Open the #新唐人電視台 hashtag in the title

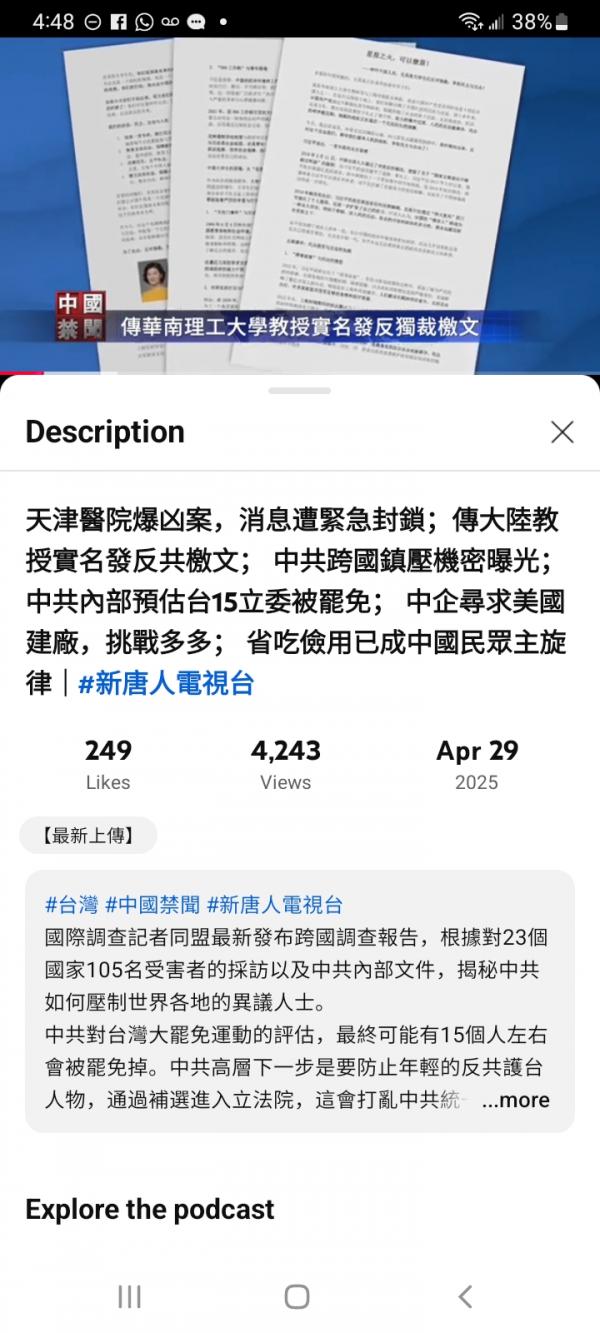[166, 684]
